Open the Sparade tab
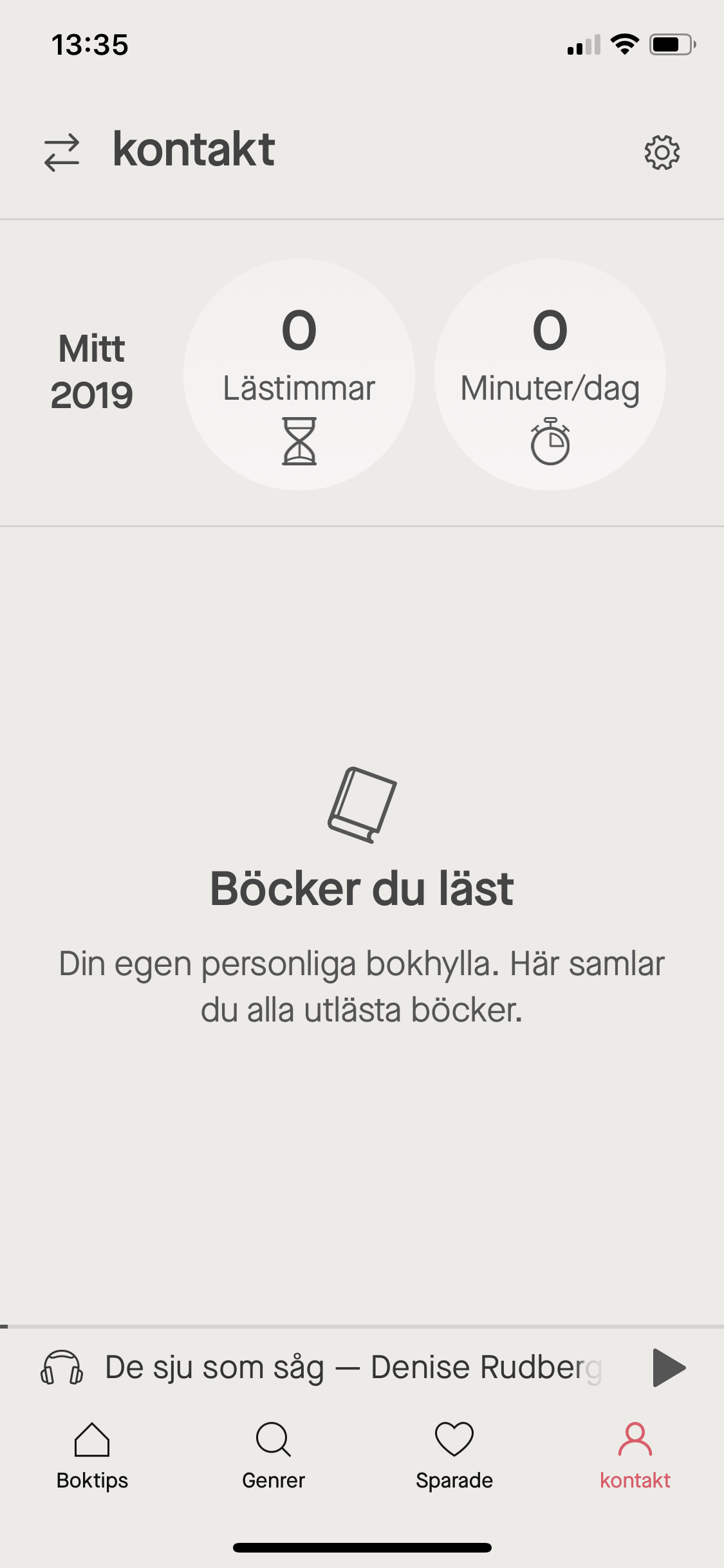 tap(454, 1456)
